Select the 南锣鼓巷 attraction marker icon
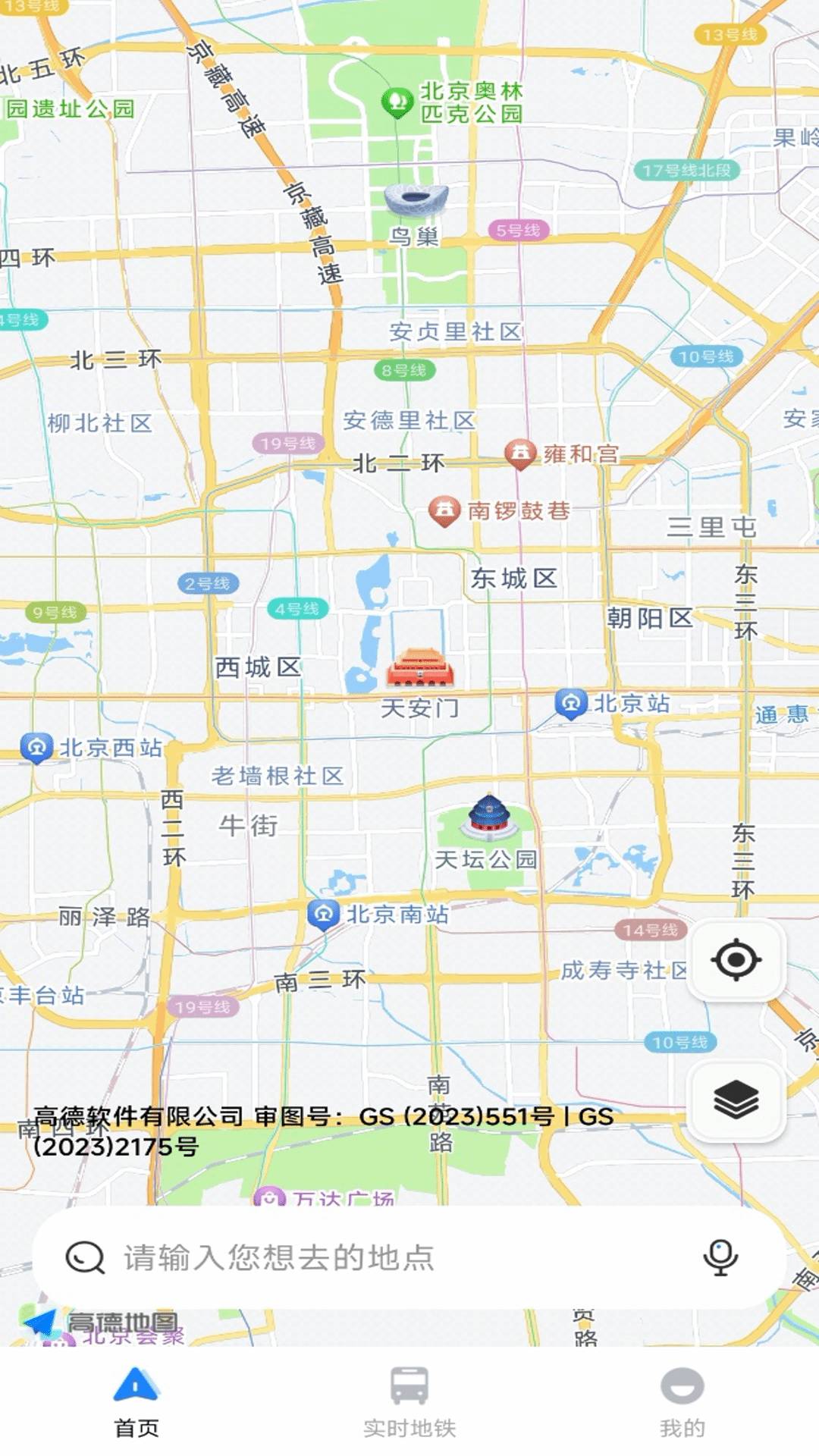Viewport: 819px width, 1456px height. [446, 510]
